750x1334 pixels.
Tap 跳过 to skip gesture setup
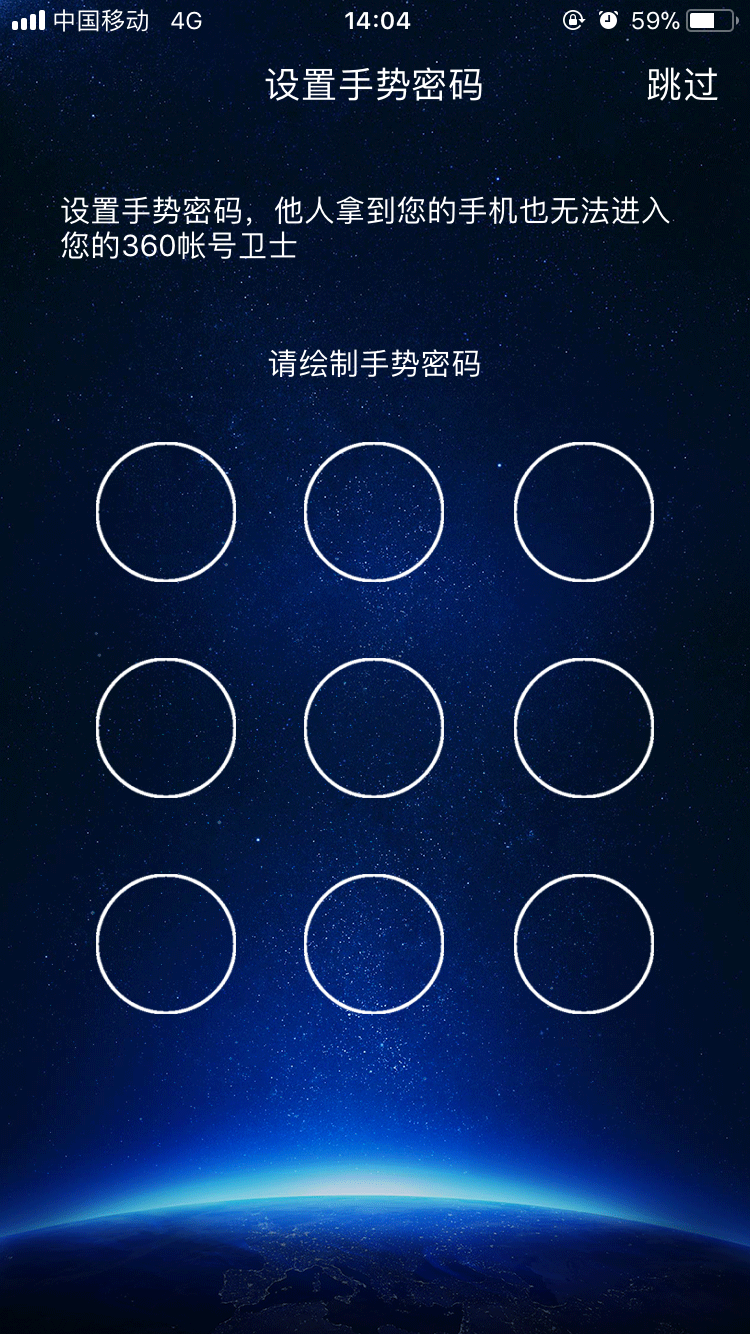(x=682, y=85)
